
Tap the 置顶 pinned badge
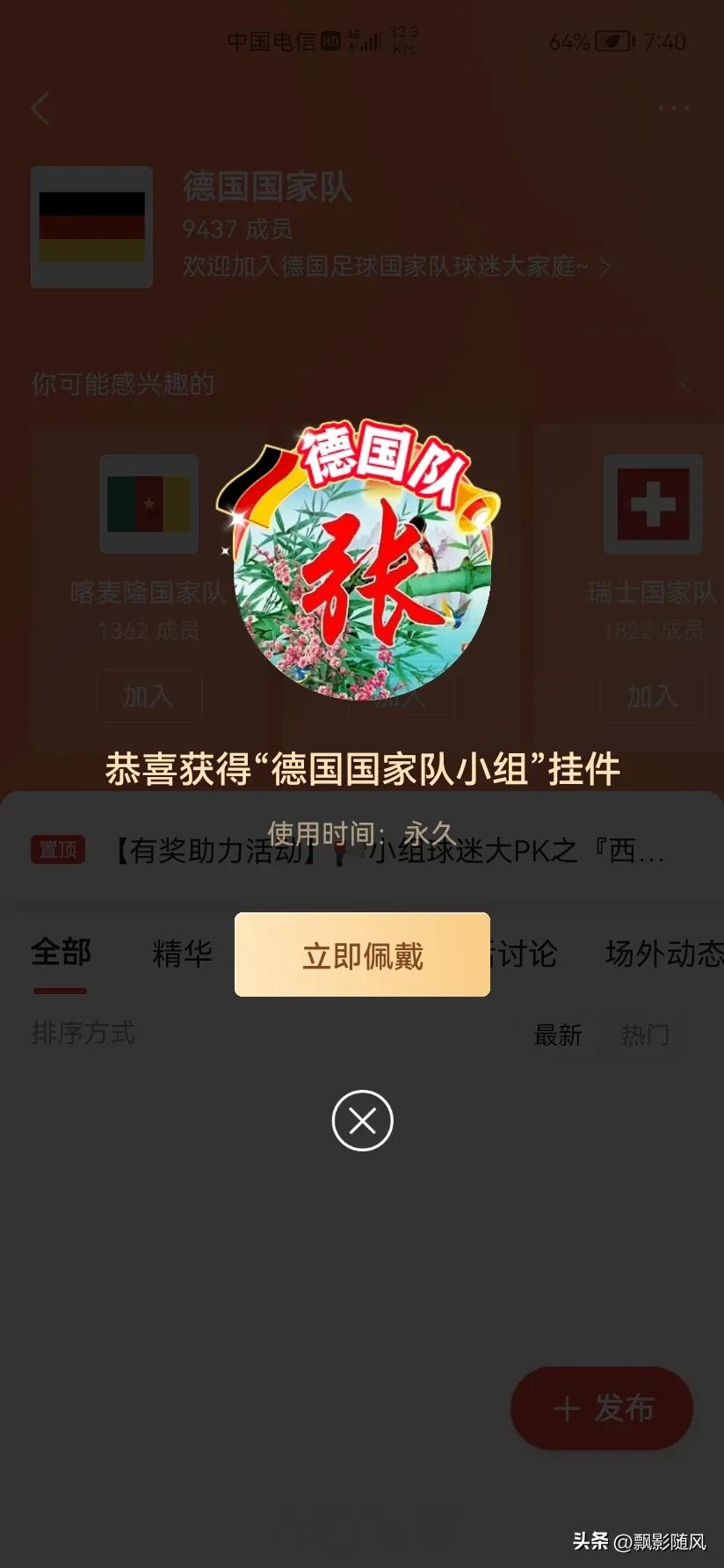pos(58,850)
